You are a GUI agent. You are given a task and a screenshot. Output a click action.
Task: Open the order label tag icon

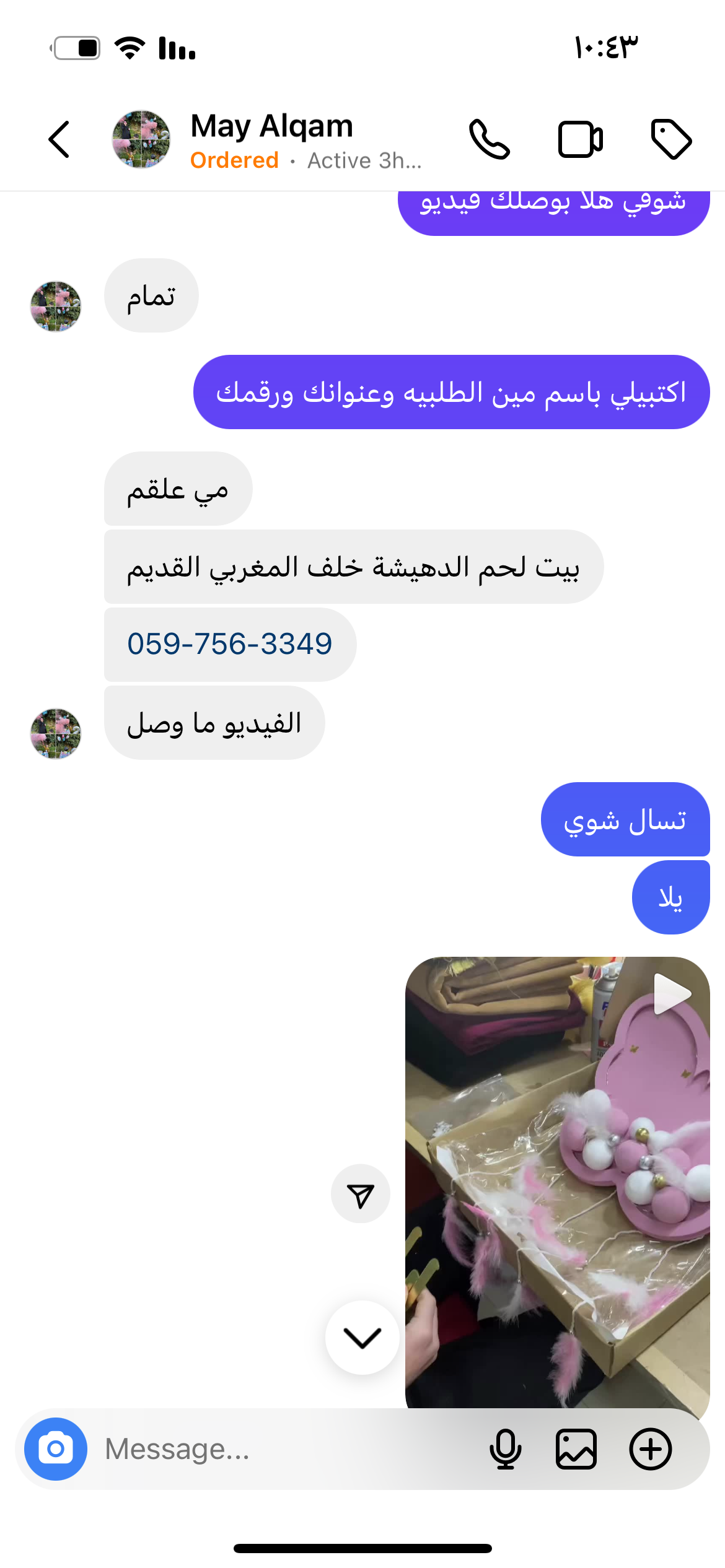point(671,139)
